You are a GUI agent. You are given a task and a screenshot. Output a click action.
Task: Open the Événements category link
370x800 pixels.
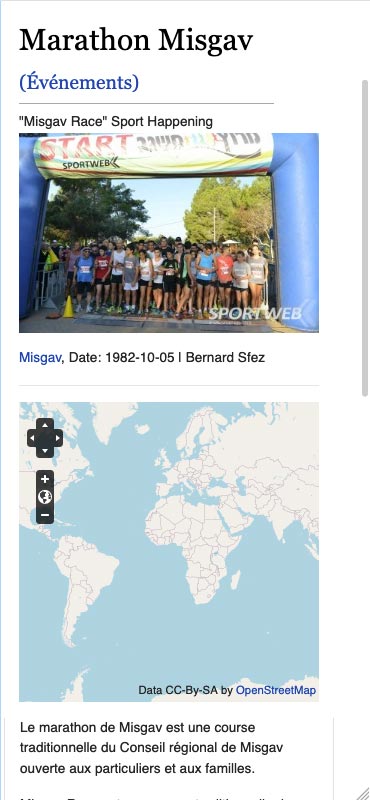click(x=79, y=82)
